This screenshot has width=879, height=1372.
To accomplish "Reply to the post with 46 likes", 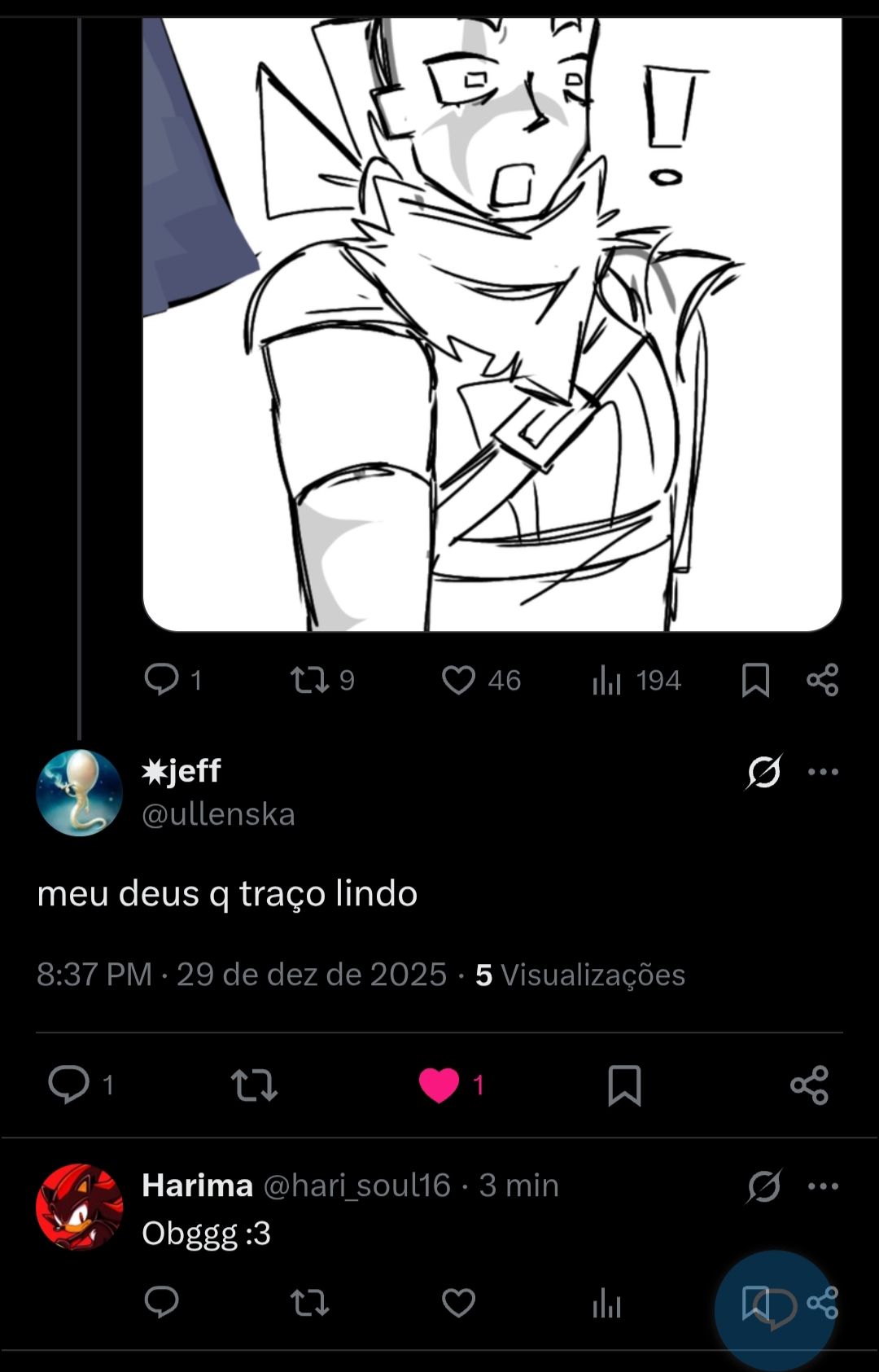I will (x=161, y=679).
